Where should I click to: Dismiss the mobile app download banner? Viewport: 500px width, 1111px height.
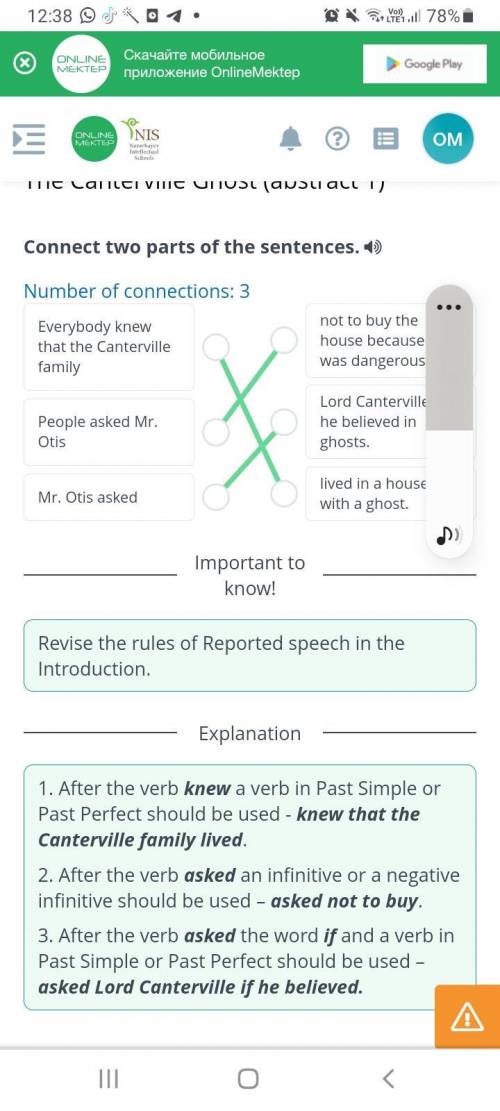click(25, 64)
